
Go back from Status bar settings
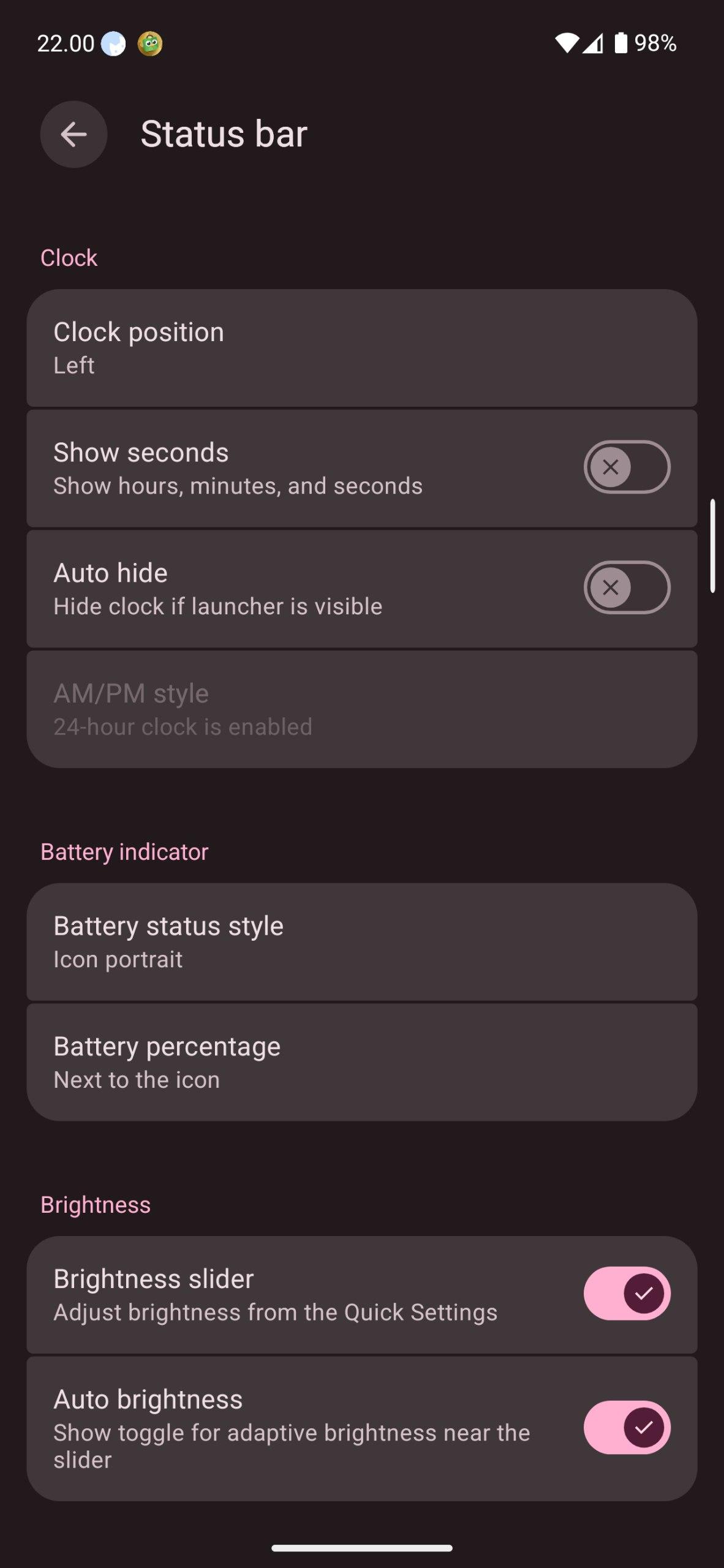(74, 134)
